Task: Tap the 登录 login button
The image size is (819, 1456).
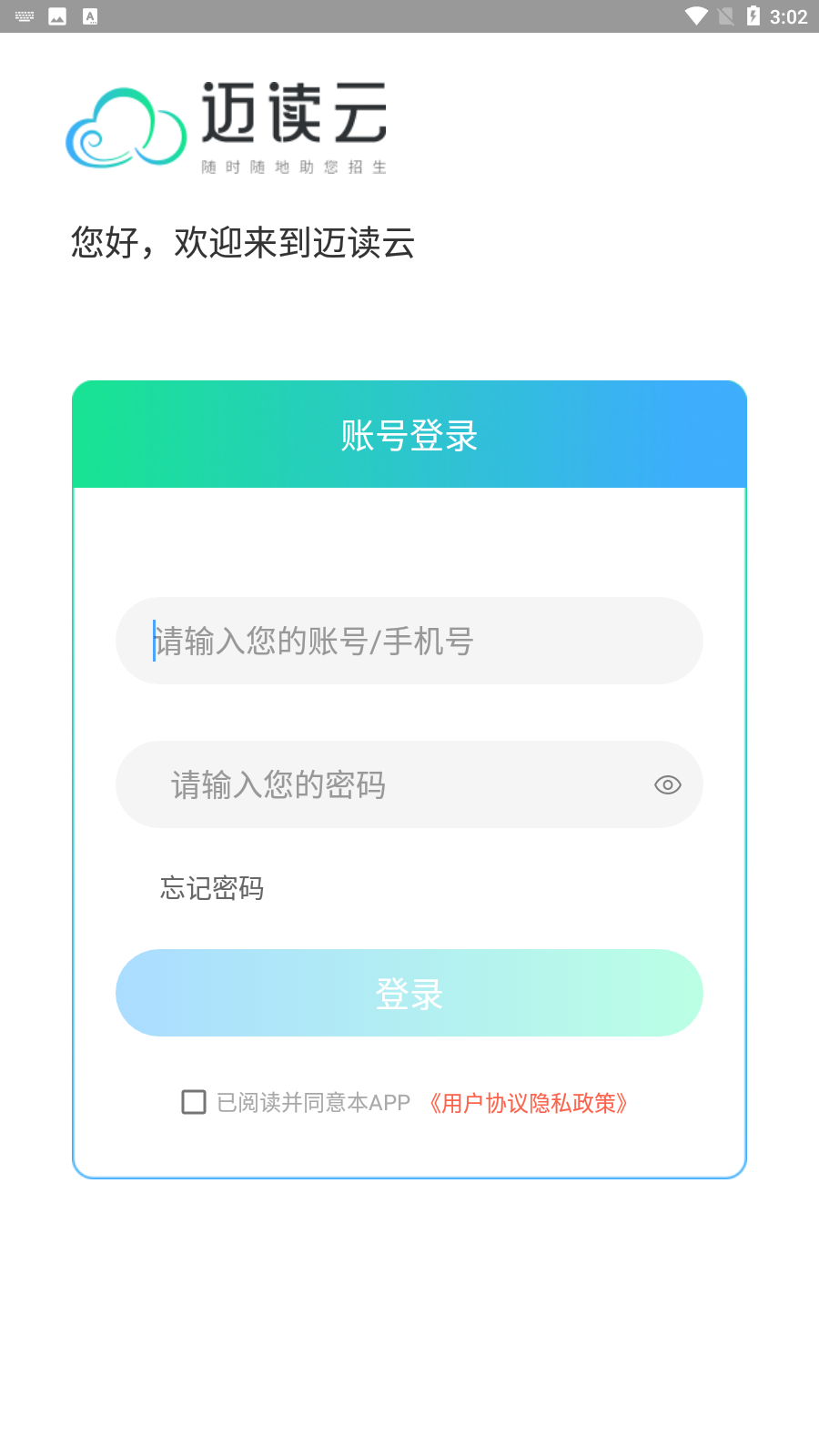Action: pyautogui.click(x=409, y=993)
